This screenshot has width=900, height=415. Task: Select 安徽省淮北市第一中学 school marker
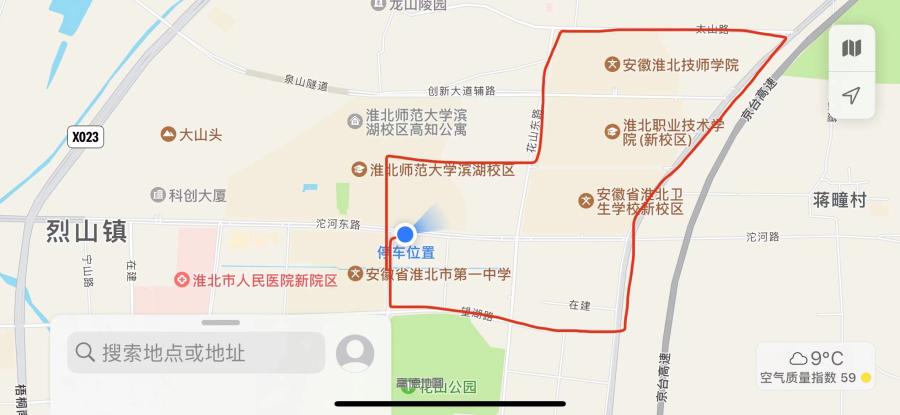tap(356, 273)
